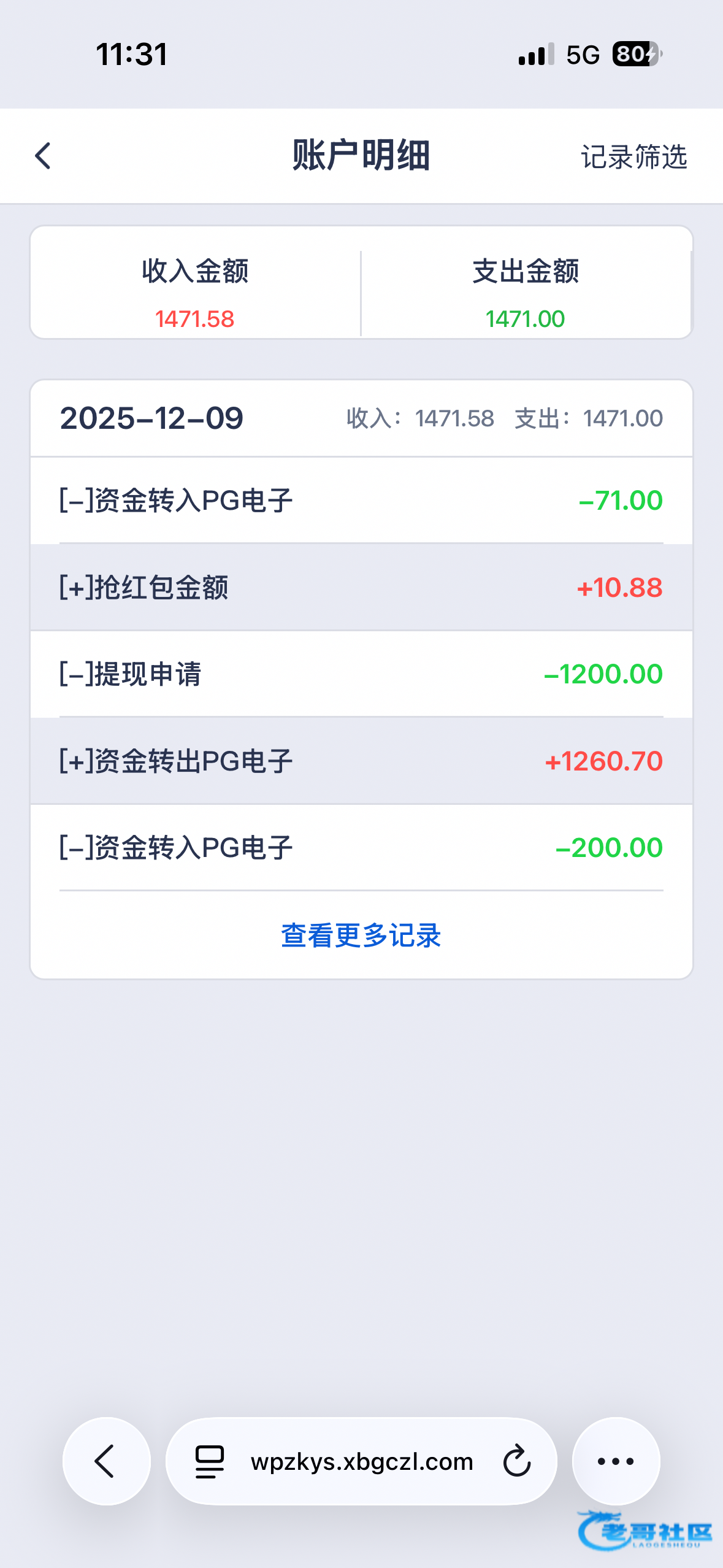Reload the page with refresh icon
Screen dimensions: 723x1568
point(516,1461)
